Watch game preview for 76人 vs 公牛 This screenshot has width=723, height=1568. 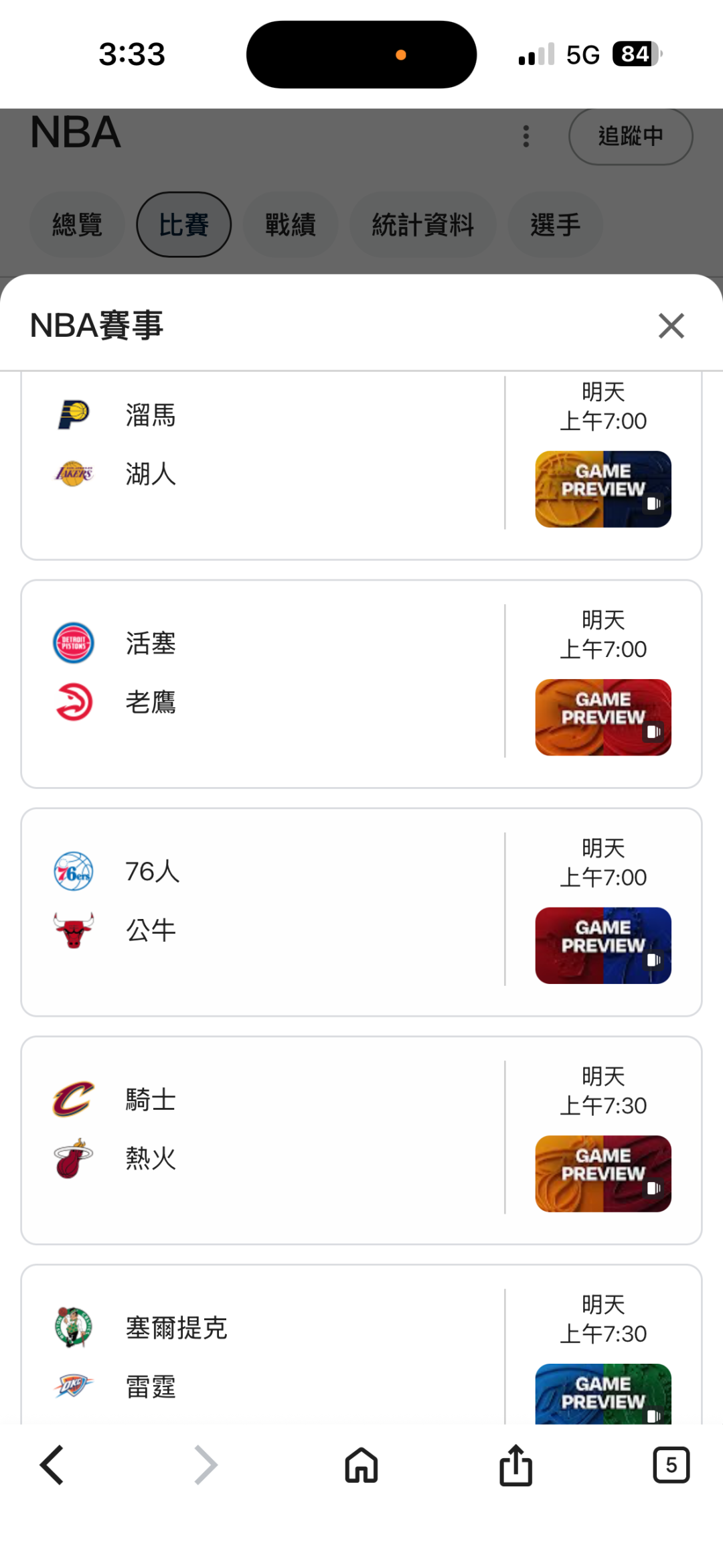(x=602, y=945)
